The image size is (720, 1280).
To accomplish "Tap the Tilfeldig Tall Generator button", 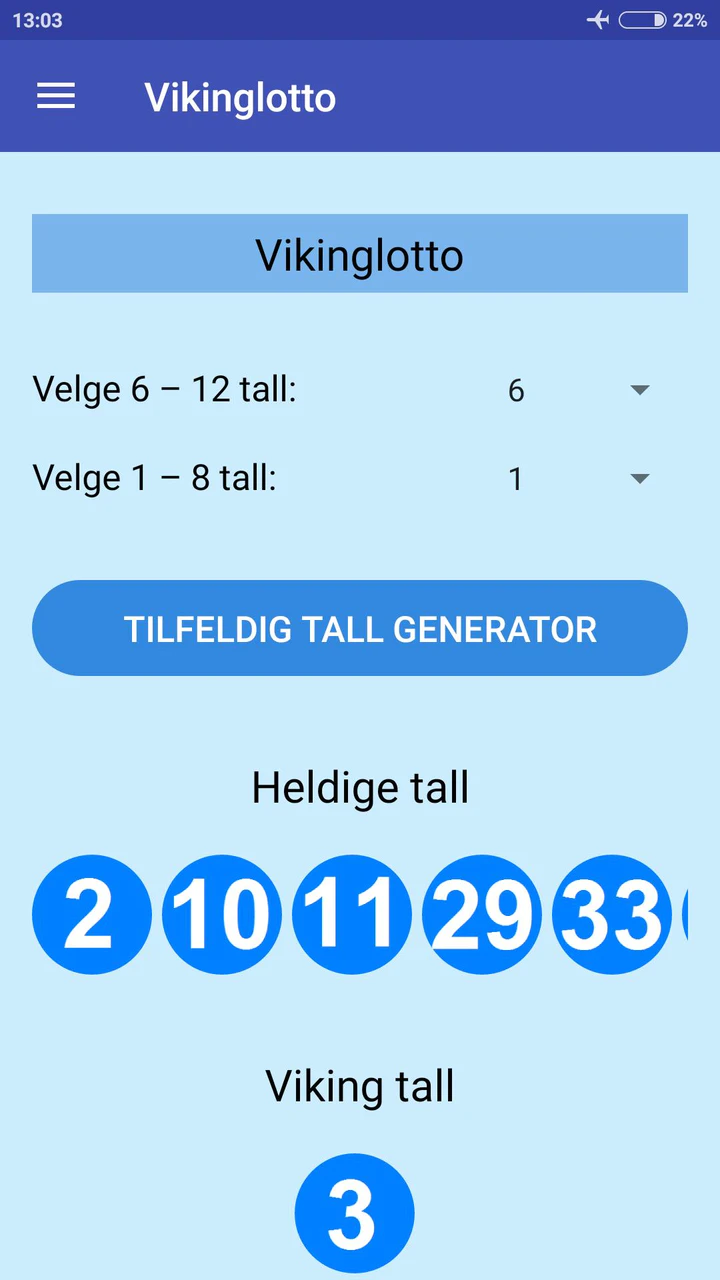I will [x=360, y=628].
